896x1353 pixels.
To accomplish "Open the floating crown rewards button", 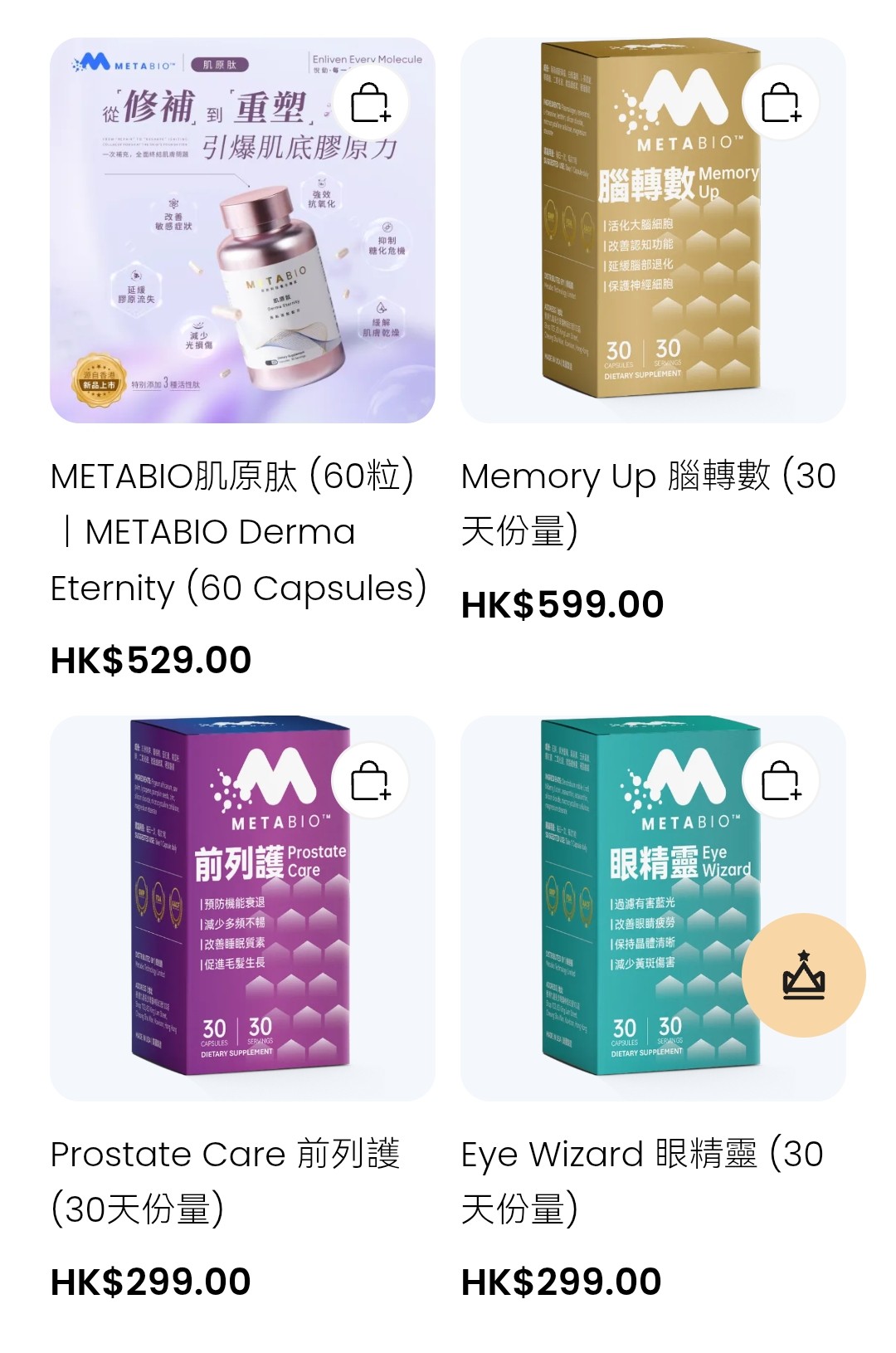I will [x=803, y=975].
